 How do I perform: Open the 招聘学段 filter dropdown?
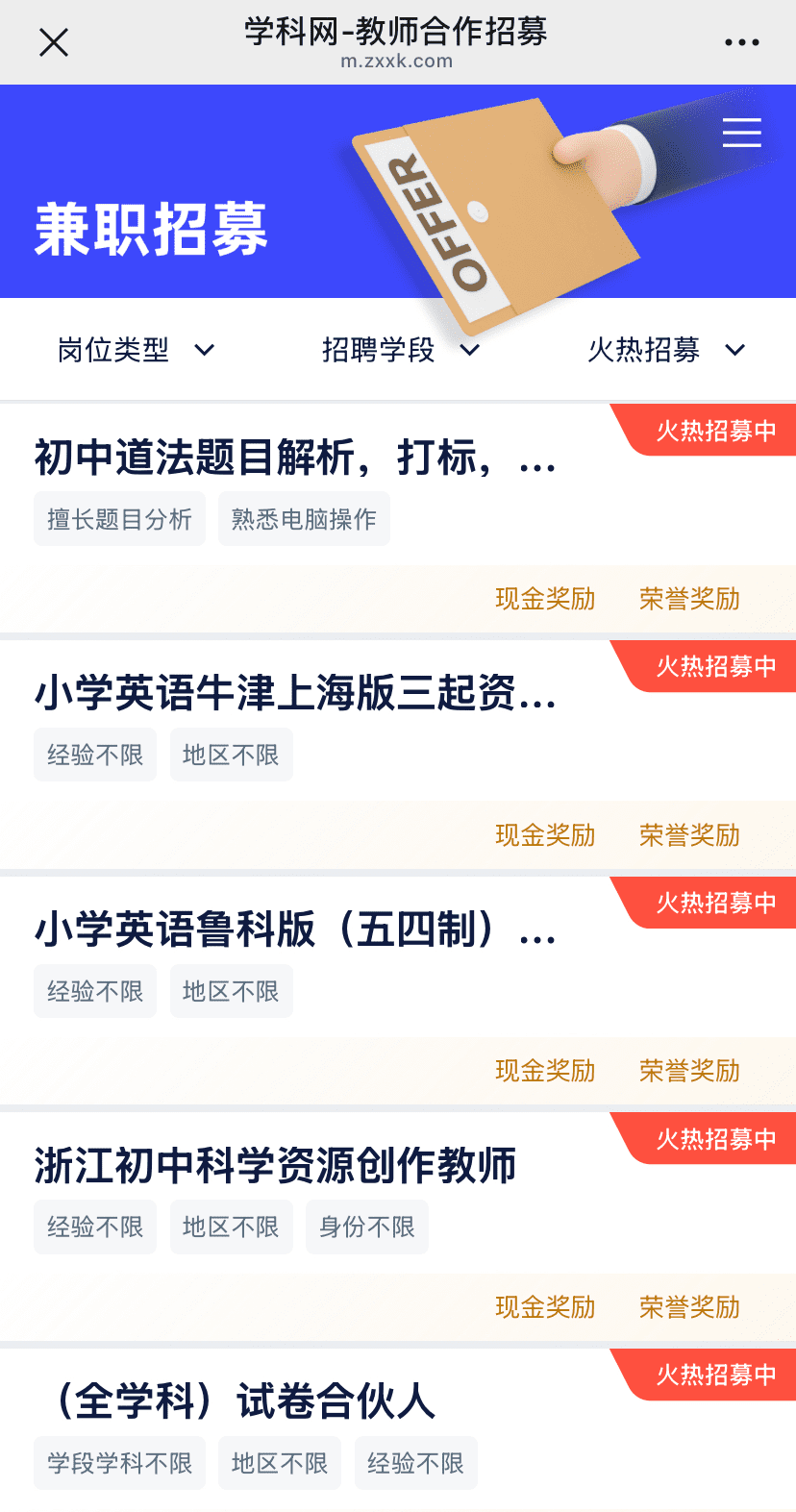(x=397, y=350)
